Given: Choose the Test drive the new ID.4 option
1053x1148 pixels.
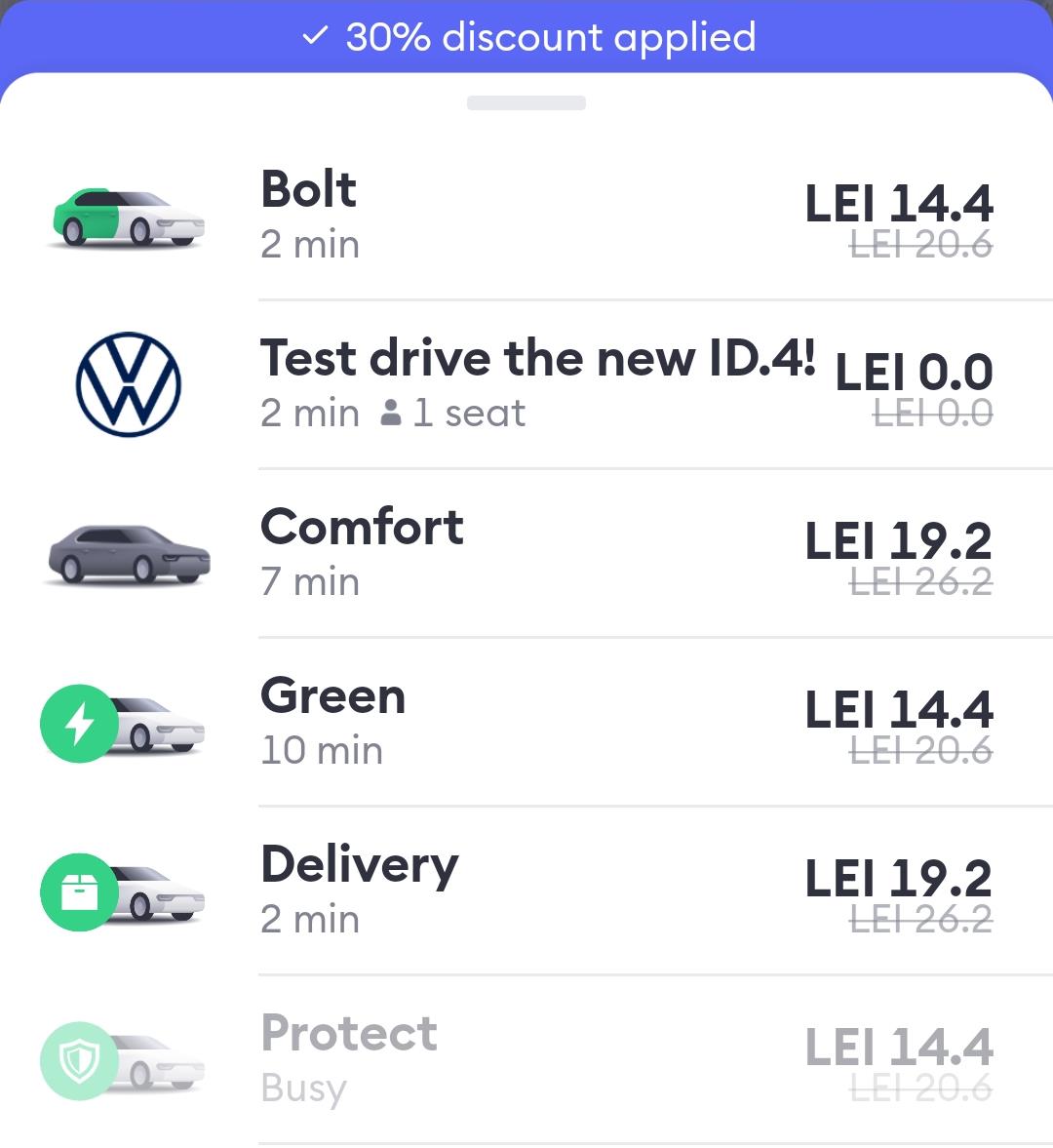Looking at the screenshot, I should click(x=526, y=384).
